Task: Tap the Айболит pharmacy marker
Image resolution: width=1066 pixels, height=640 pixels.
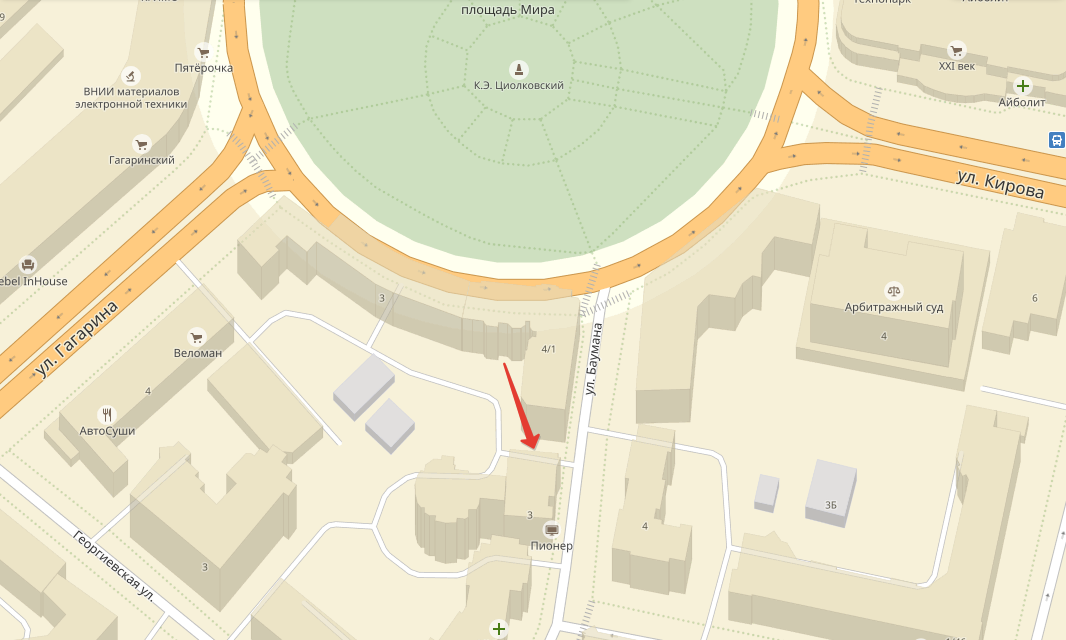Action: [x=1022, y=86]
